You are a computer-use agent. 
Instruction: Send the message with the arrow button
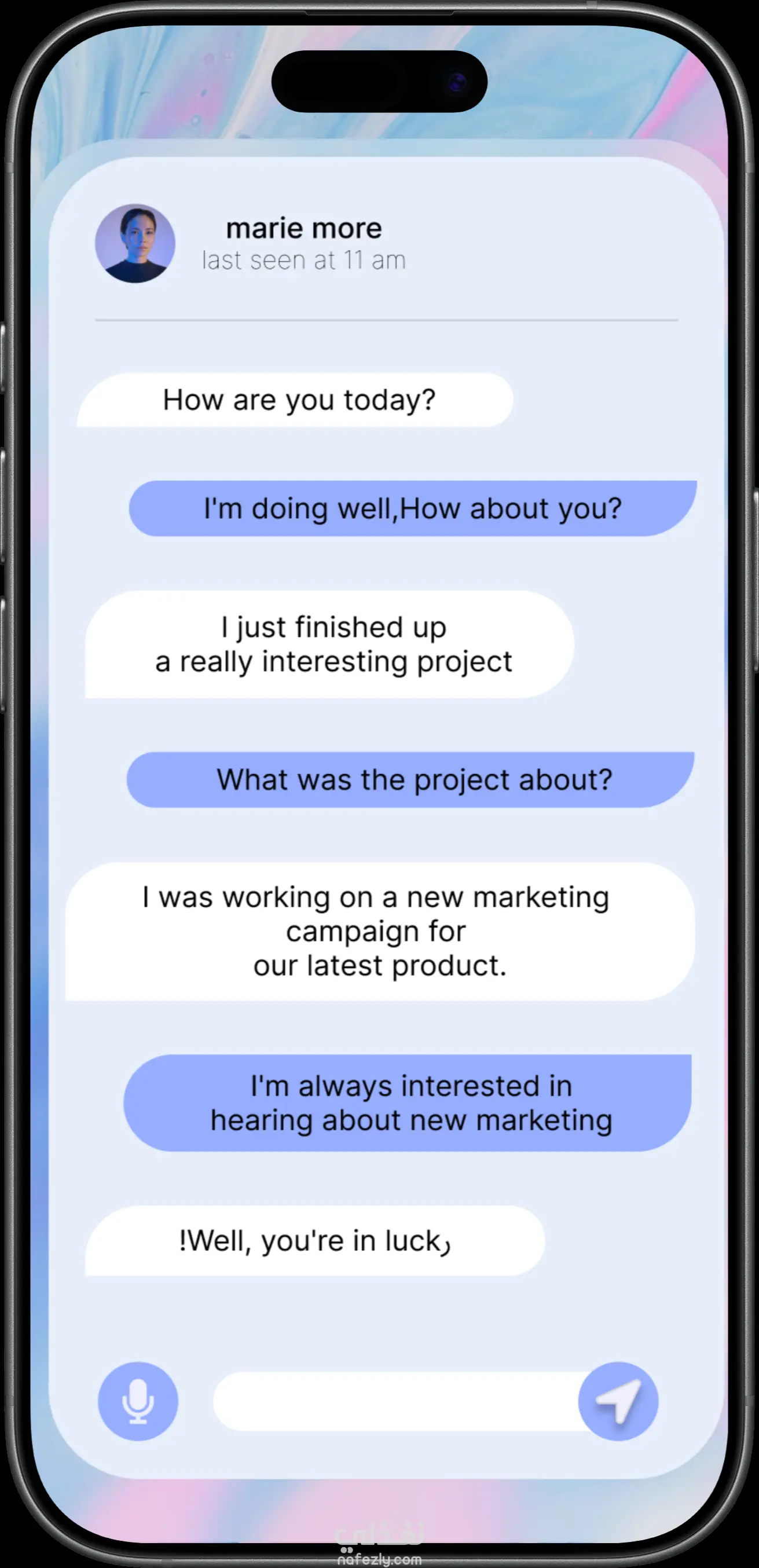pyautogui.click(x=618, y=1401)
